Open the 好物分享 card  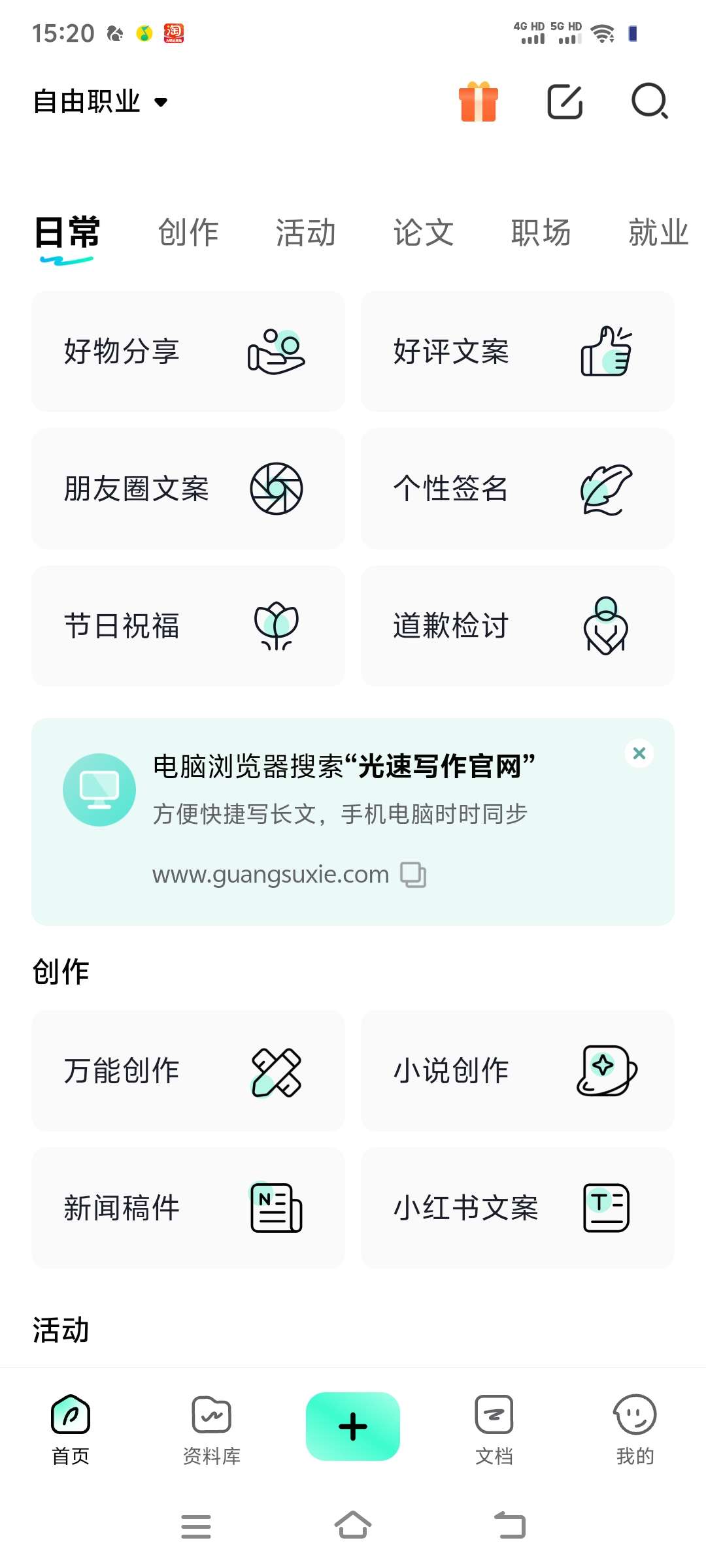[188, 351]
